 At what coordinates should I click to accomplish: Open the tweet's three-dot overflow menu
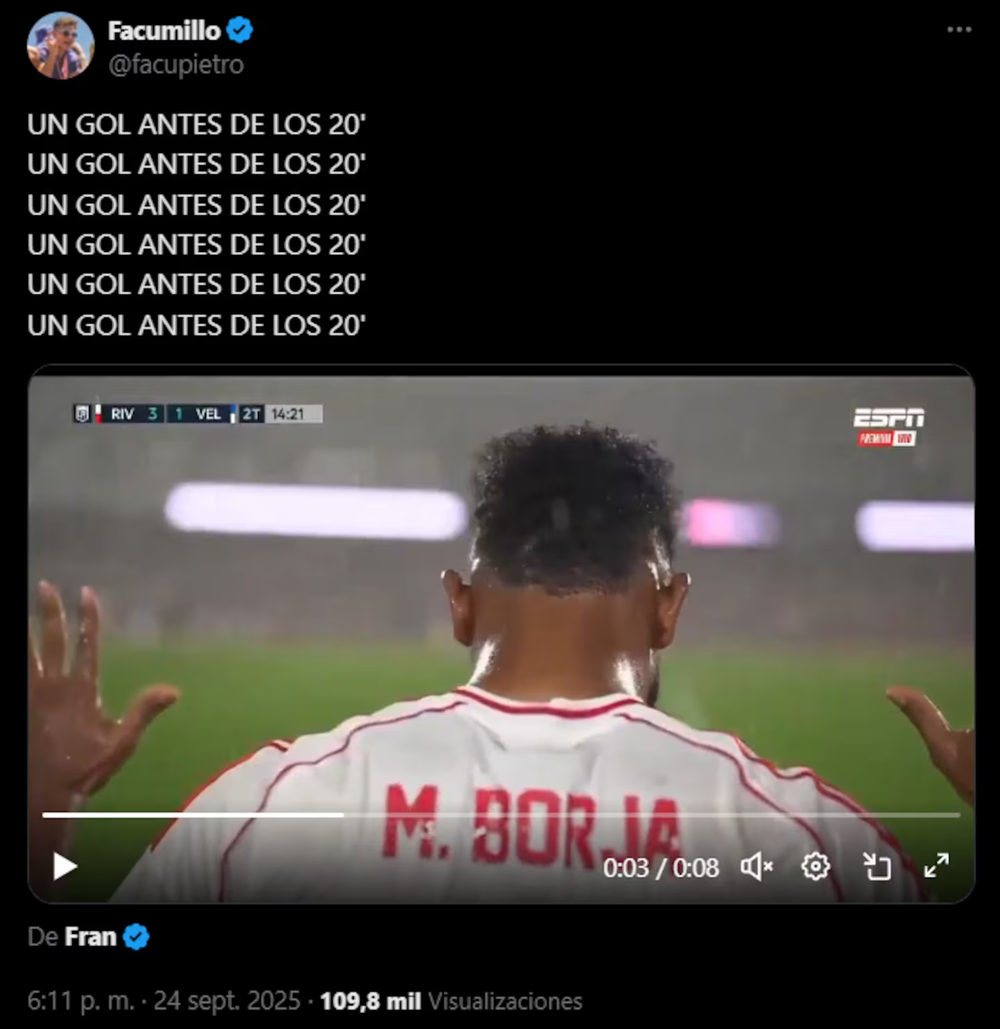point(959,30)
